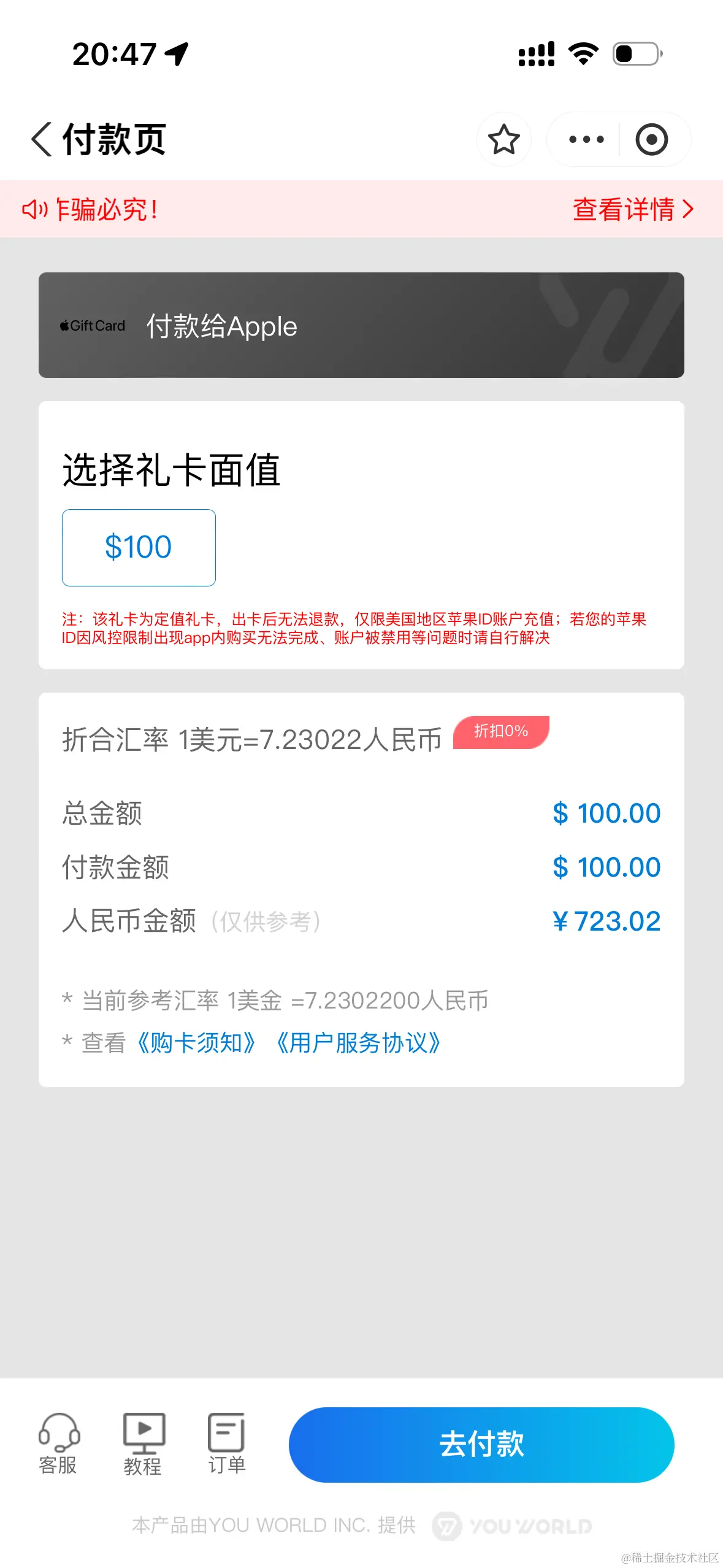The height and width of the screenshot is (1568, 723).
Task: Close the mini program via the circle icon
Action: tap(651, 139)
